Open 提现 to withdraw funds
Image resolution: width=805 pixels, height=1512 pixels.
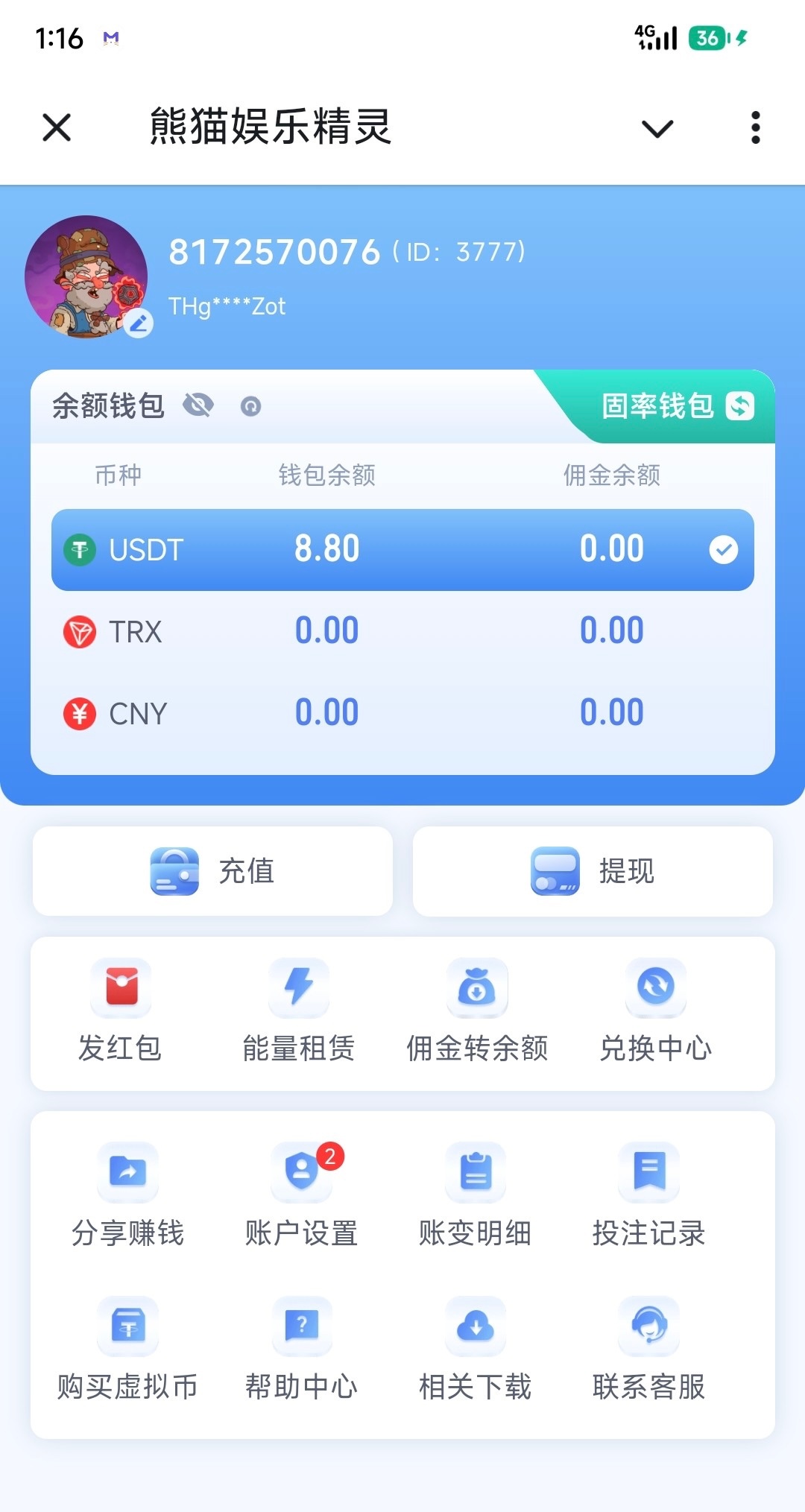(593, 871)
